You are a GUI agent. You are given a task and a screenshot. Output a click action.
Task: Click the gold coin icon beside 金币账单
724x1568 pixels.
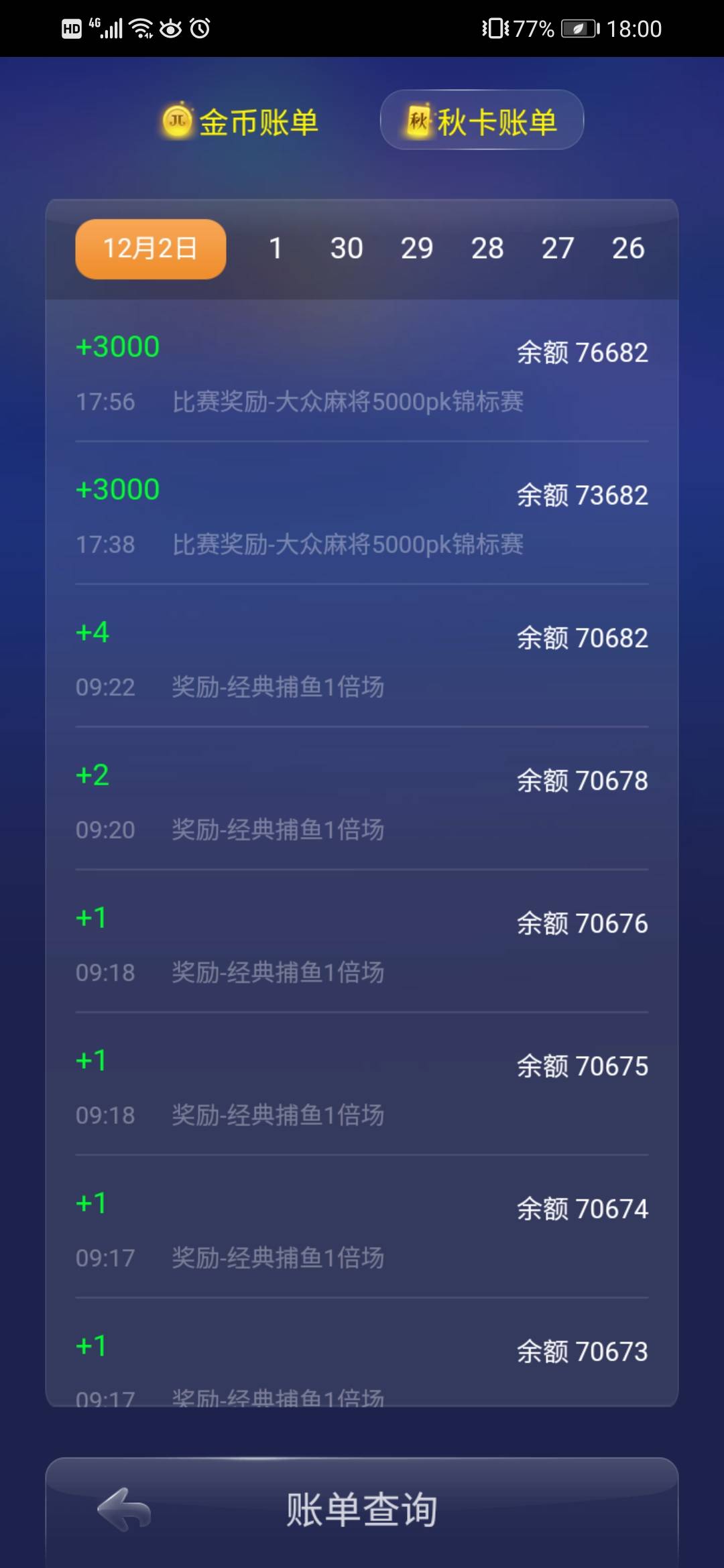coord(178,121)
